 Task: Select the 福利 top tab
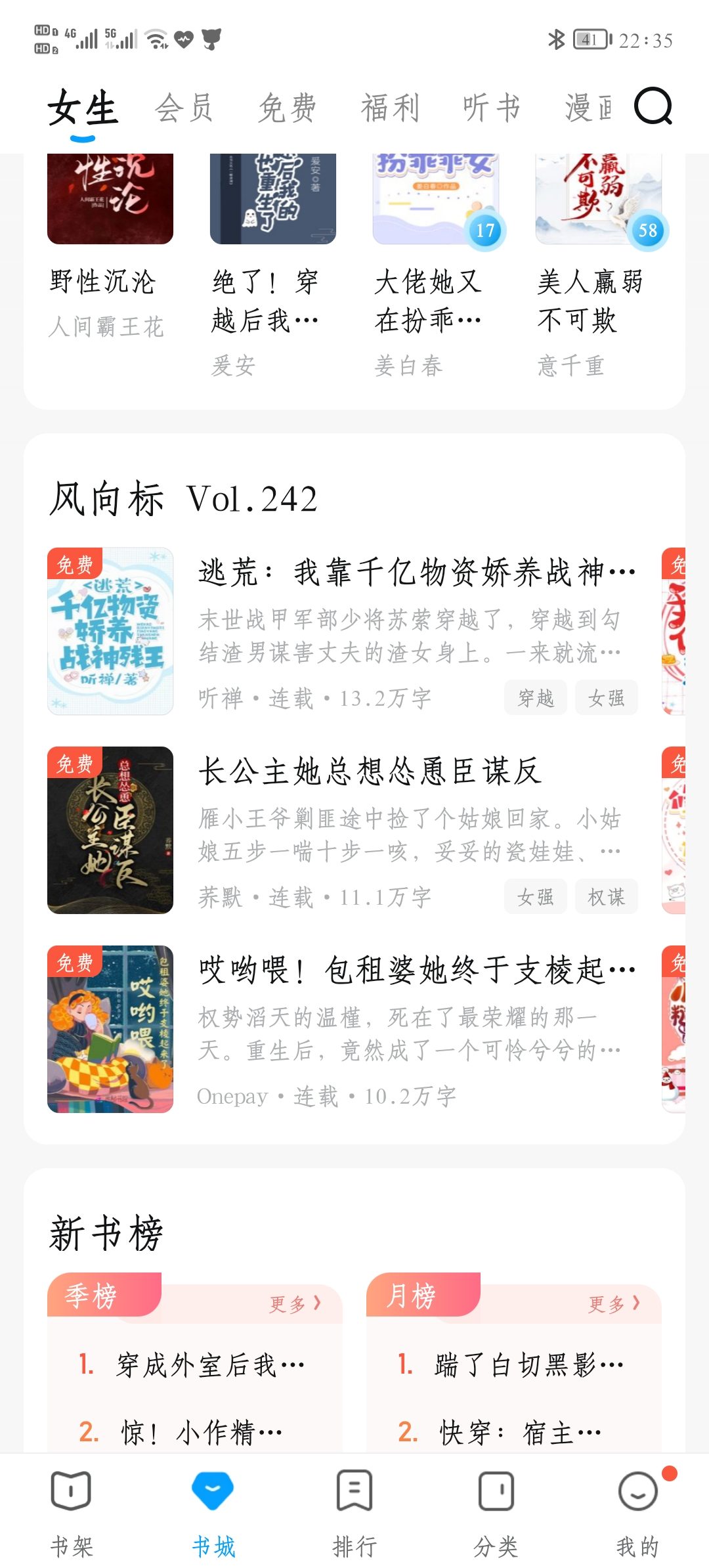click(390, 108)
